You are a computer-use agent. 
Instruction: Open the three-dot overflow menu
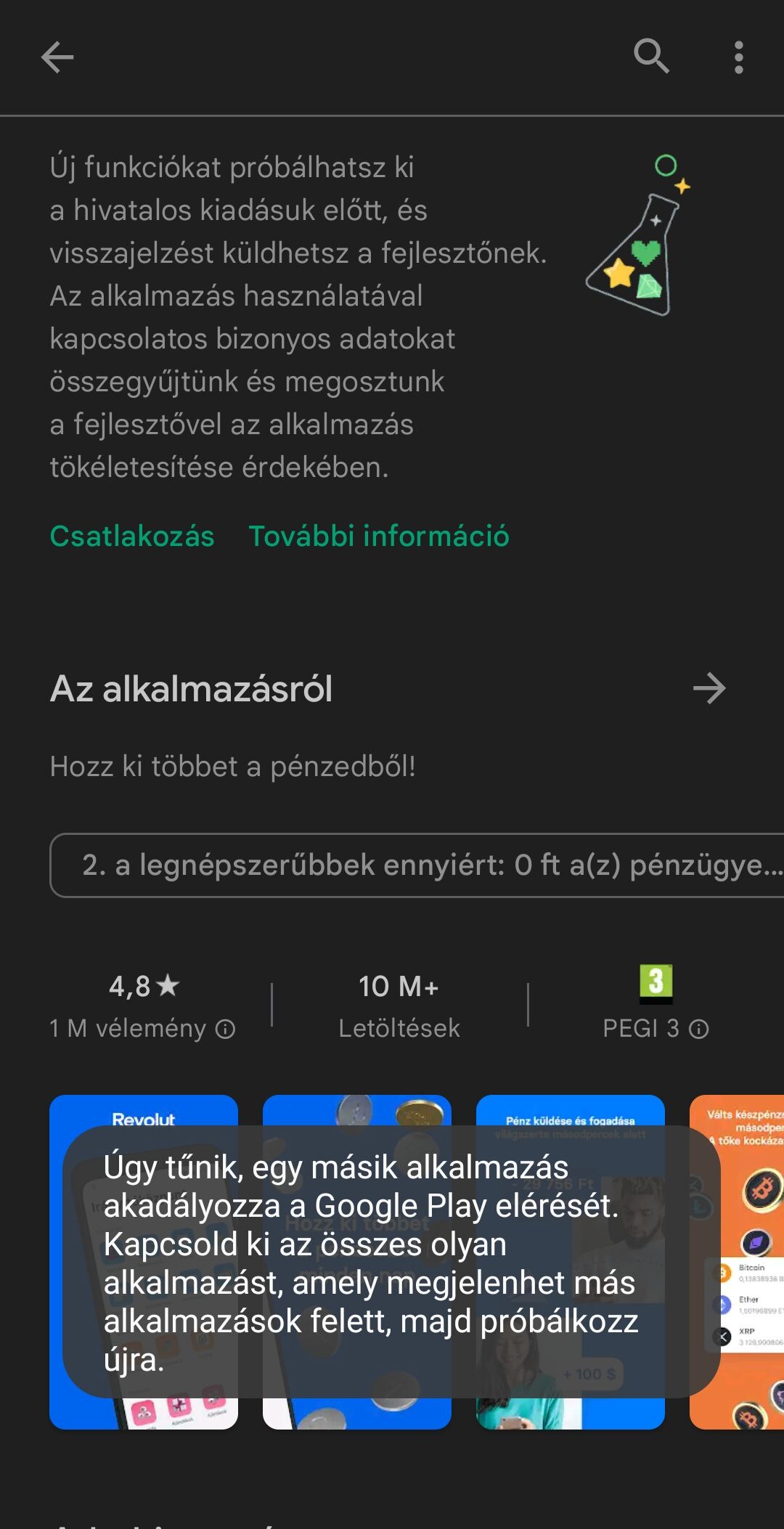coord(738,57)
